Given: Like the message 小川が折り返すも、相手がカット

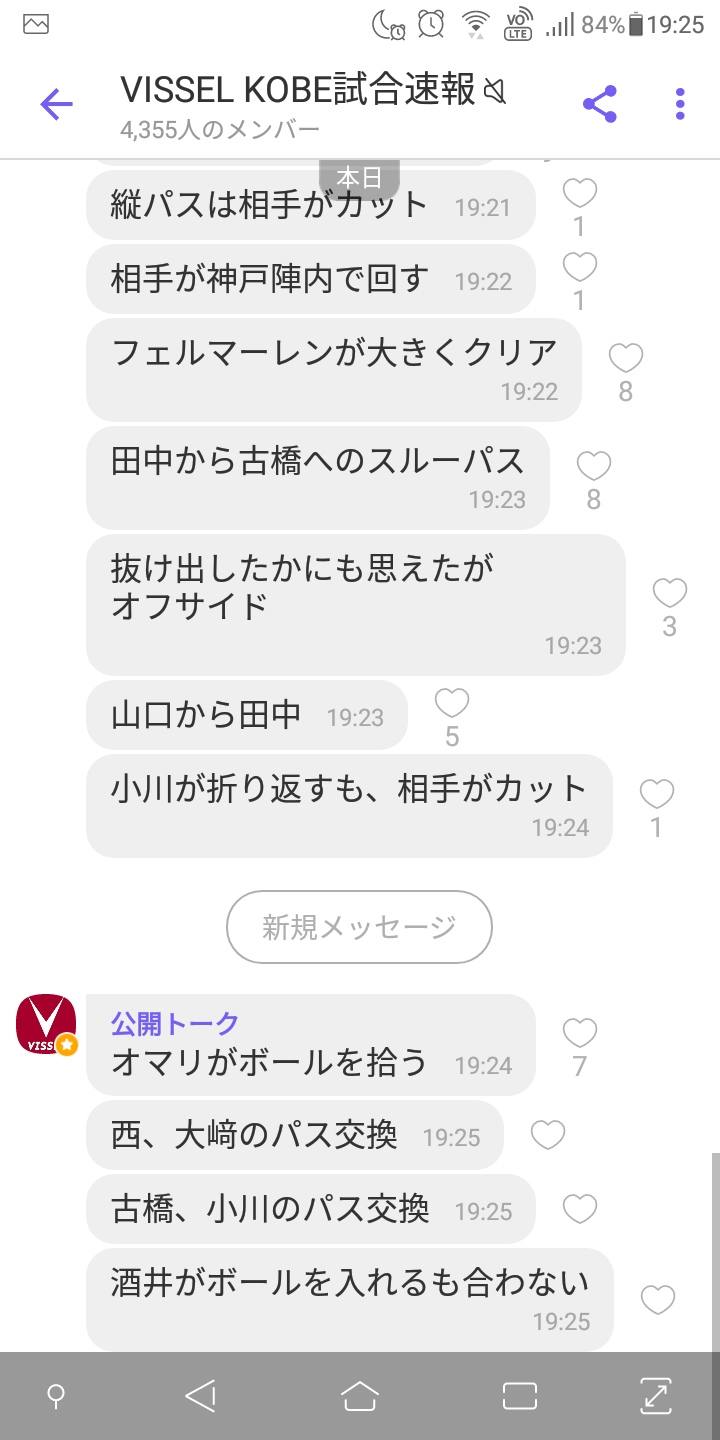Looking at the screenshot, I should click(x=656, y=795).
